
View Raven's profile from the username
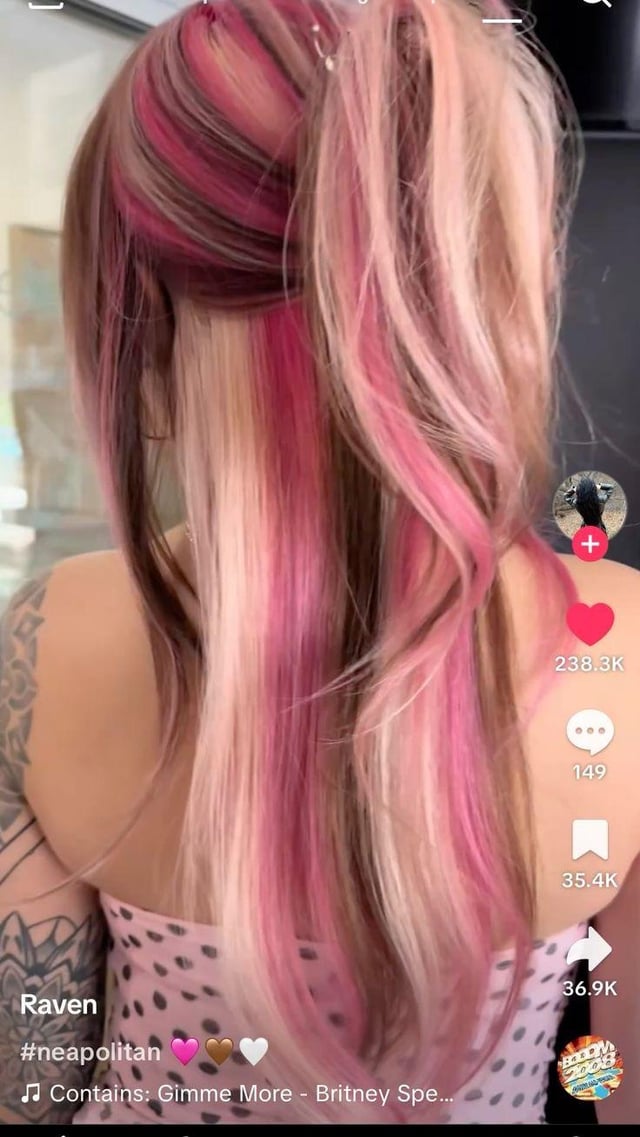point(59,1004)
